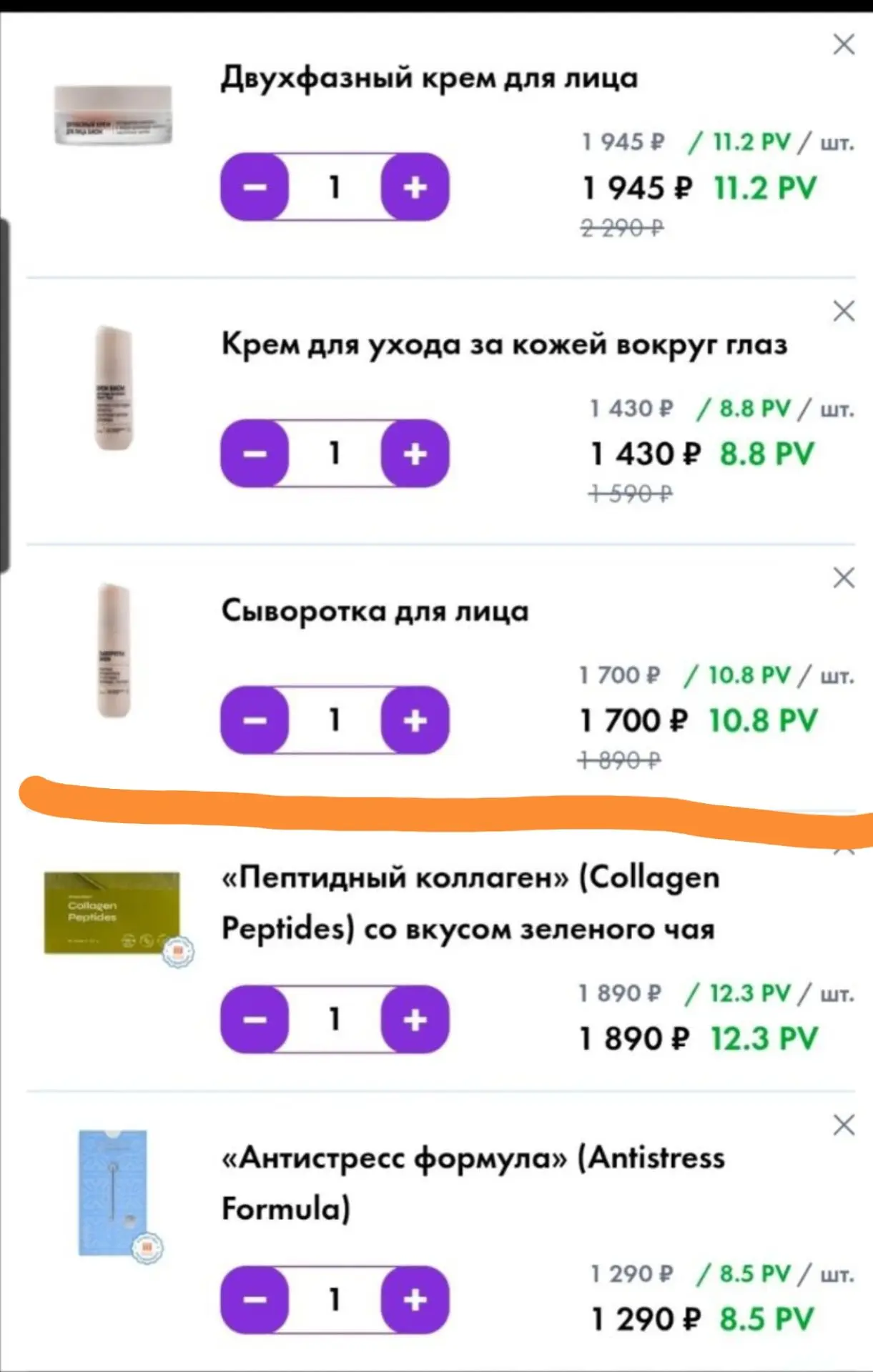The image size is (873, 1372).
Task: Open Двухфазный крем для лица product image
Action: tap(114, 114)
